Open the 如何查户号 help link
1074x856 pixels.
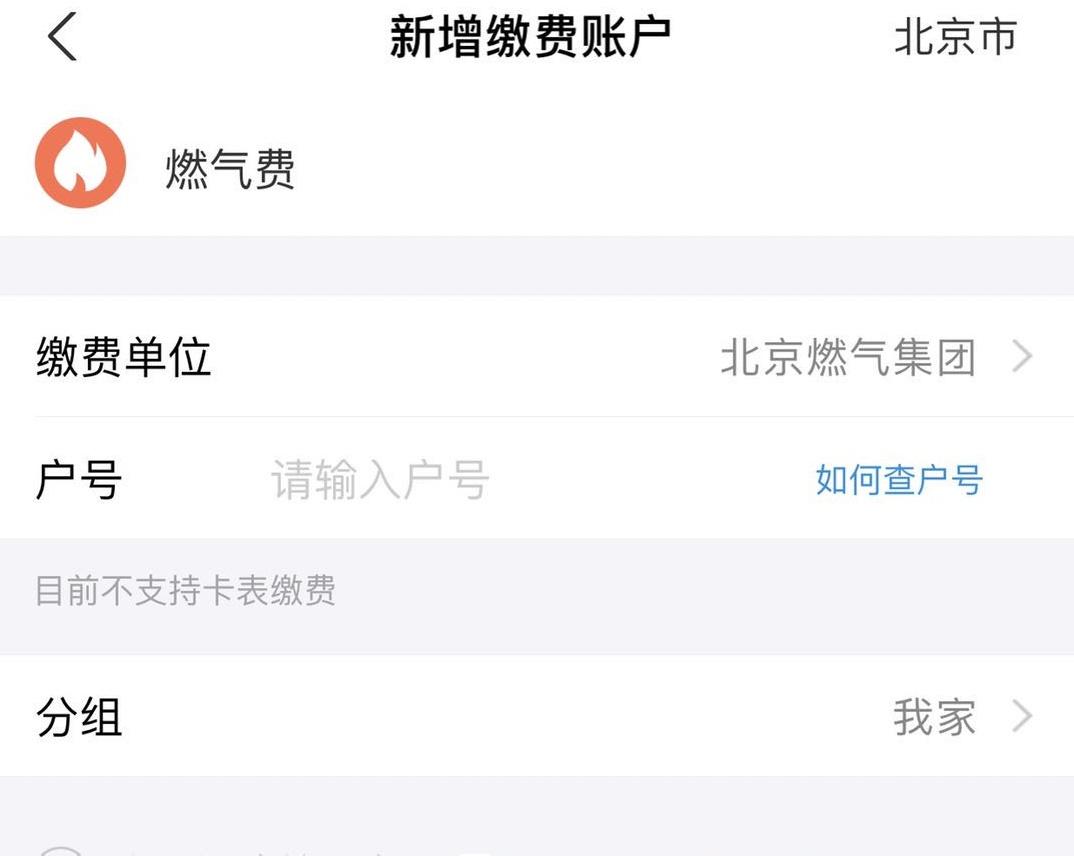898,481
